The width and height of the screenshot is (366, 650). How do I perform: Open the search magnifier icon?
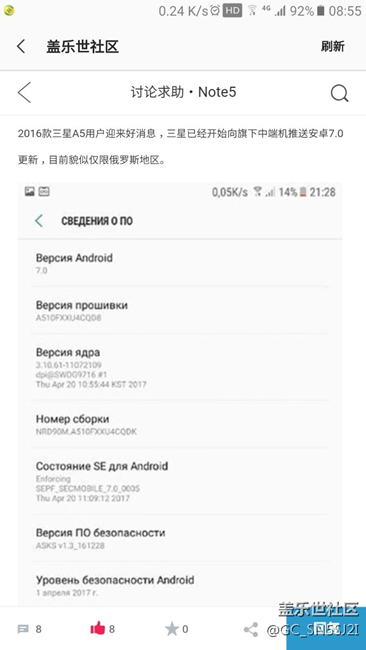coord(339,93)
